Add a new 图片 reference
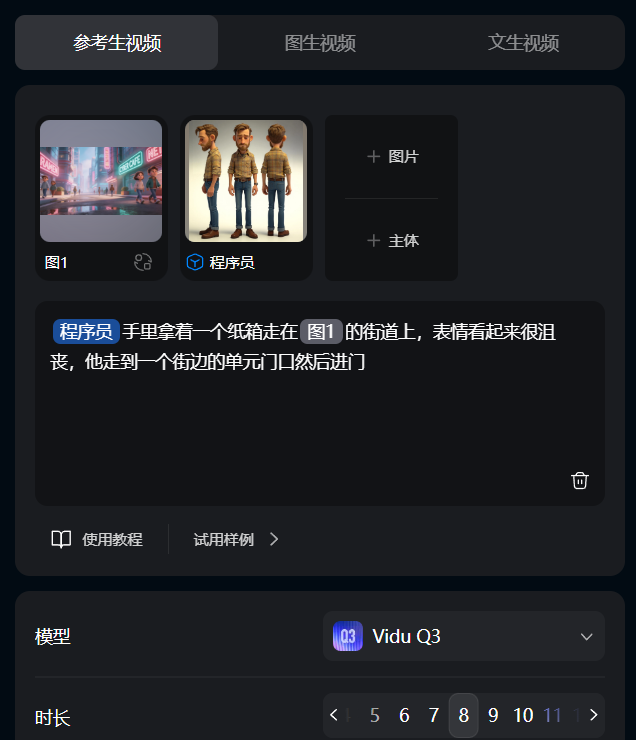636x740 pixels. coord(392,157)
